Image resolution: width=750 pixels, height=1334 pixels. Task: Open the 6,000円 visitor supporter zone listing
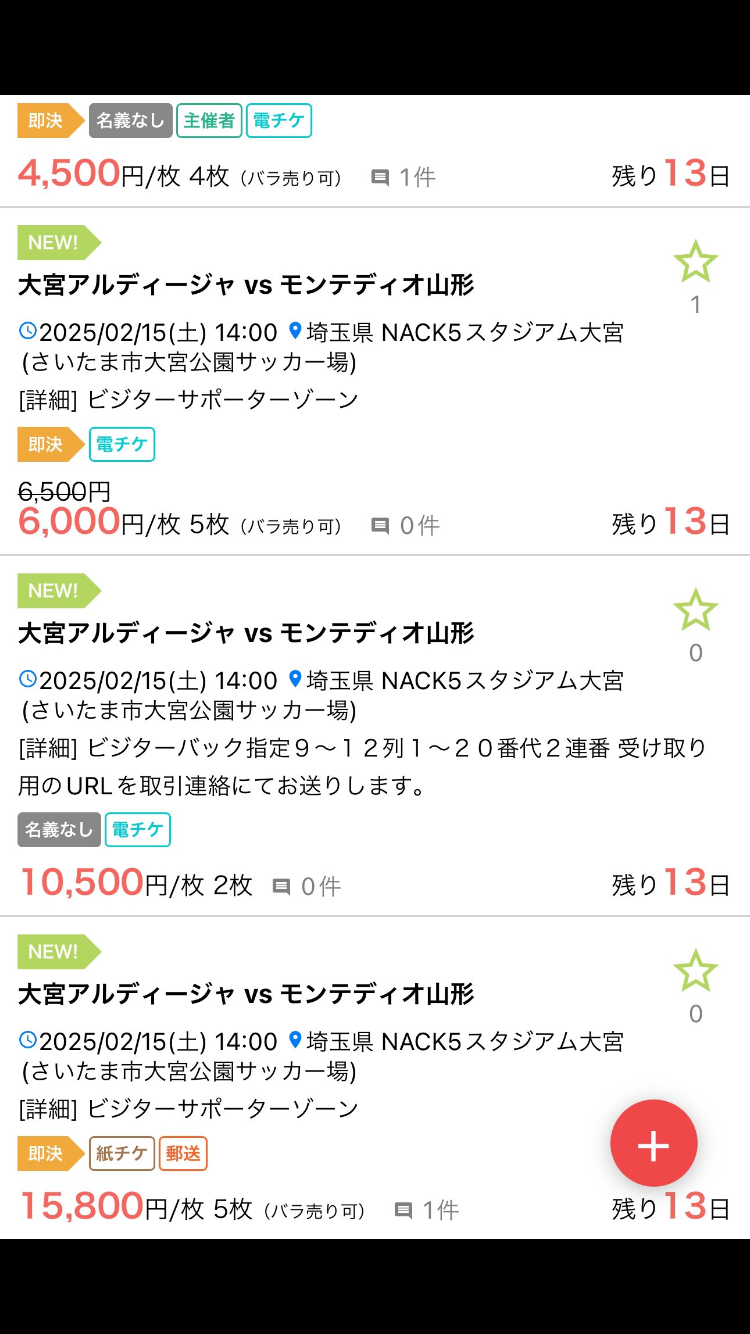(x=375, y=382)
